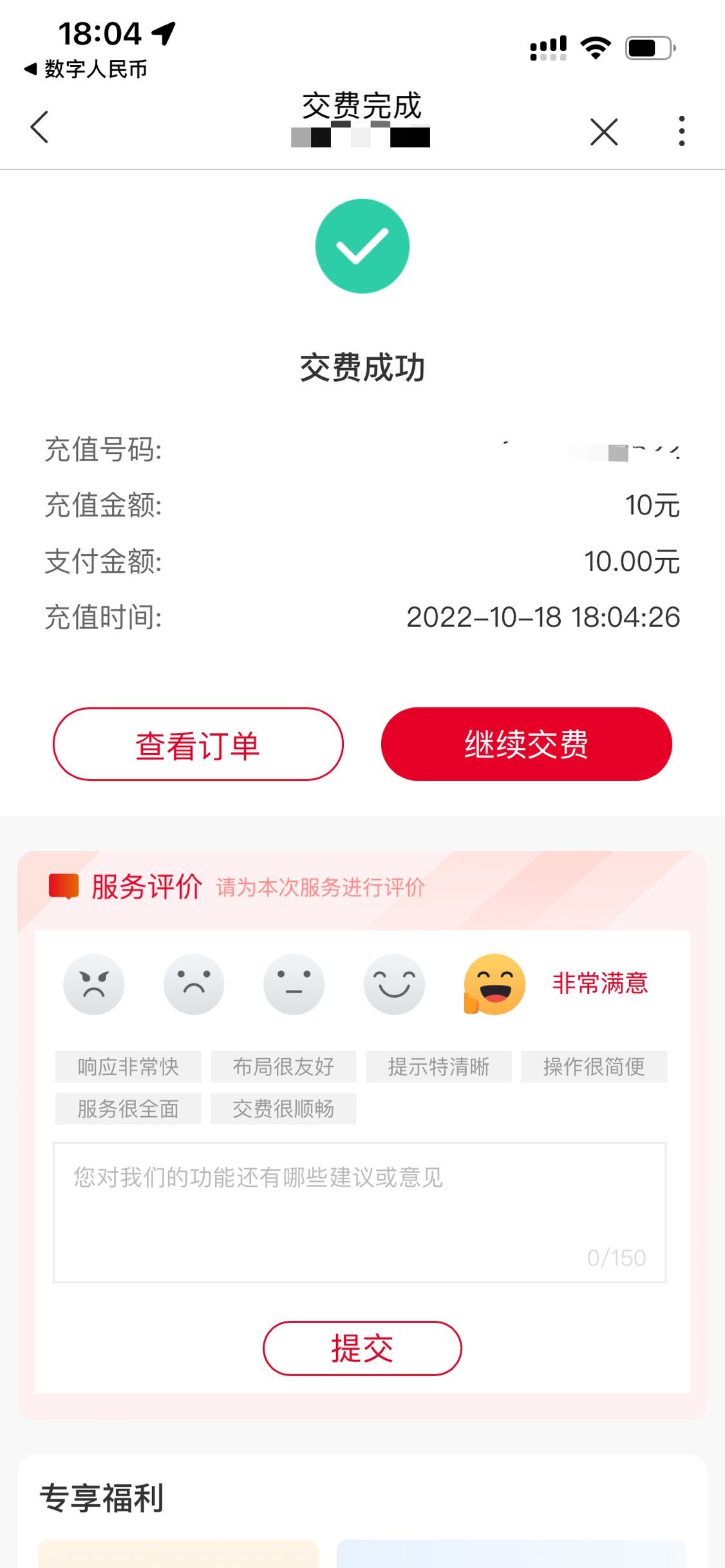The image size is (725, 1568).
Task: Return to 数字人民币 app
Action: (86, 69)
